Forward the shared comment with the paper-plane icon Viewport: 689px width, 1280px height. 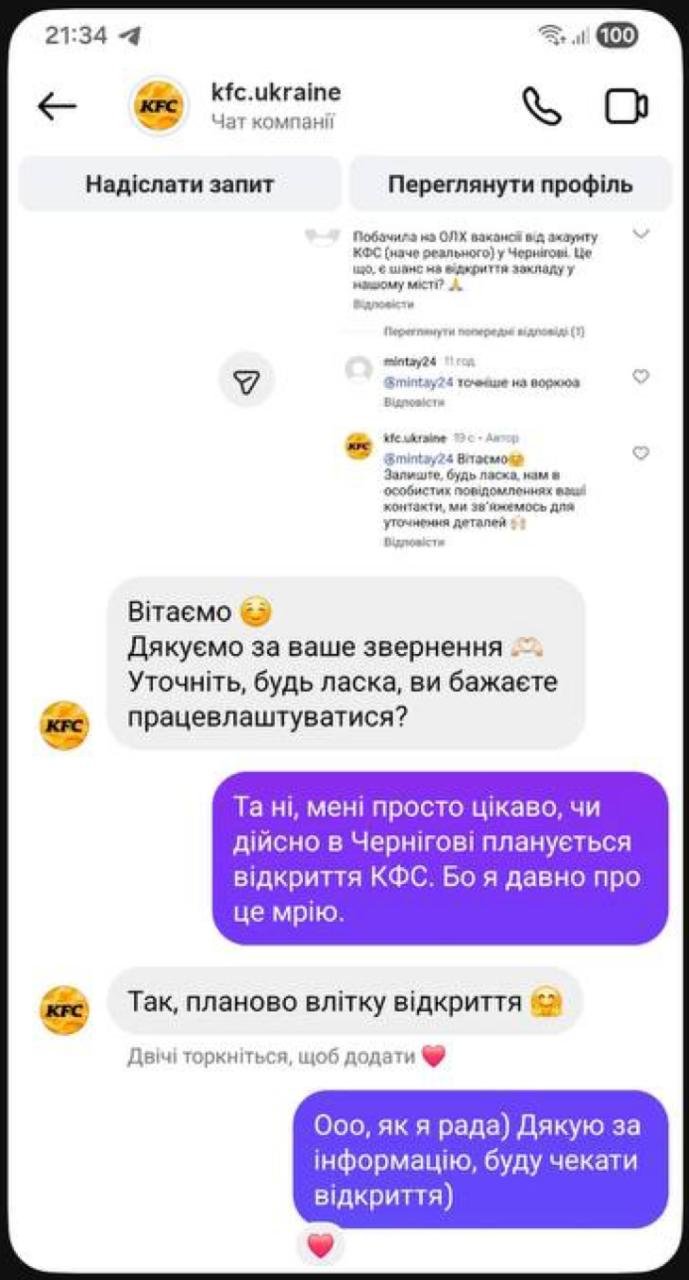pos(247,379)
